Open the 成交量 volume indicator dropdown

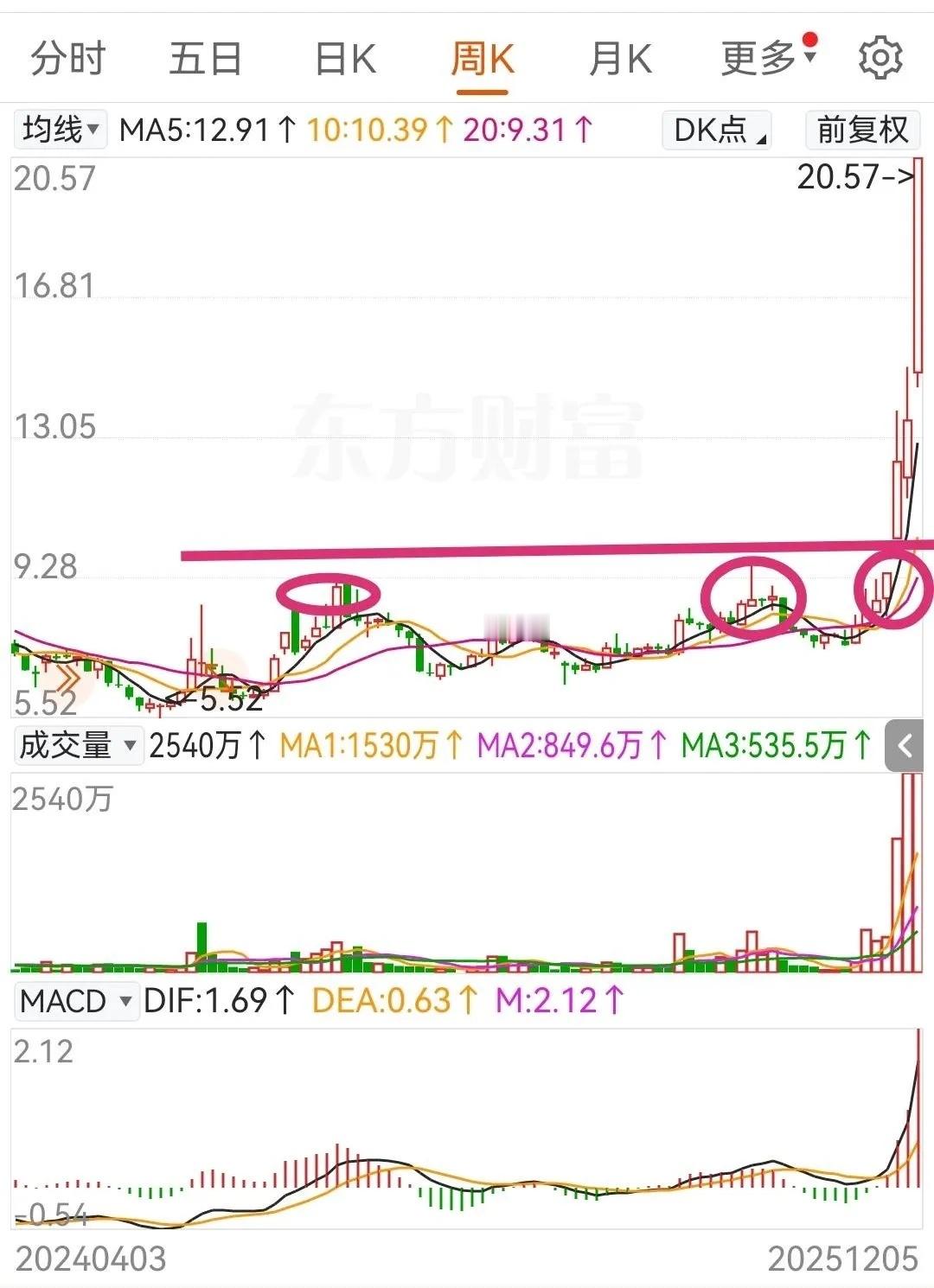pos(76,745)
